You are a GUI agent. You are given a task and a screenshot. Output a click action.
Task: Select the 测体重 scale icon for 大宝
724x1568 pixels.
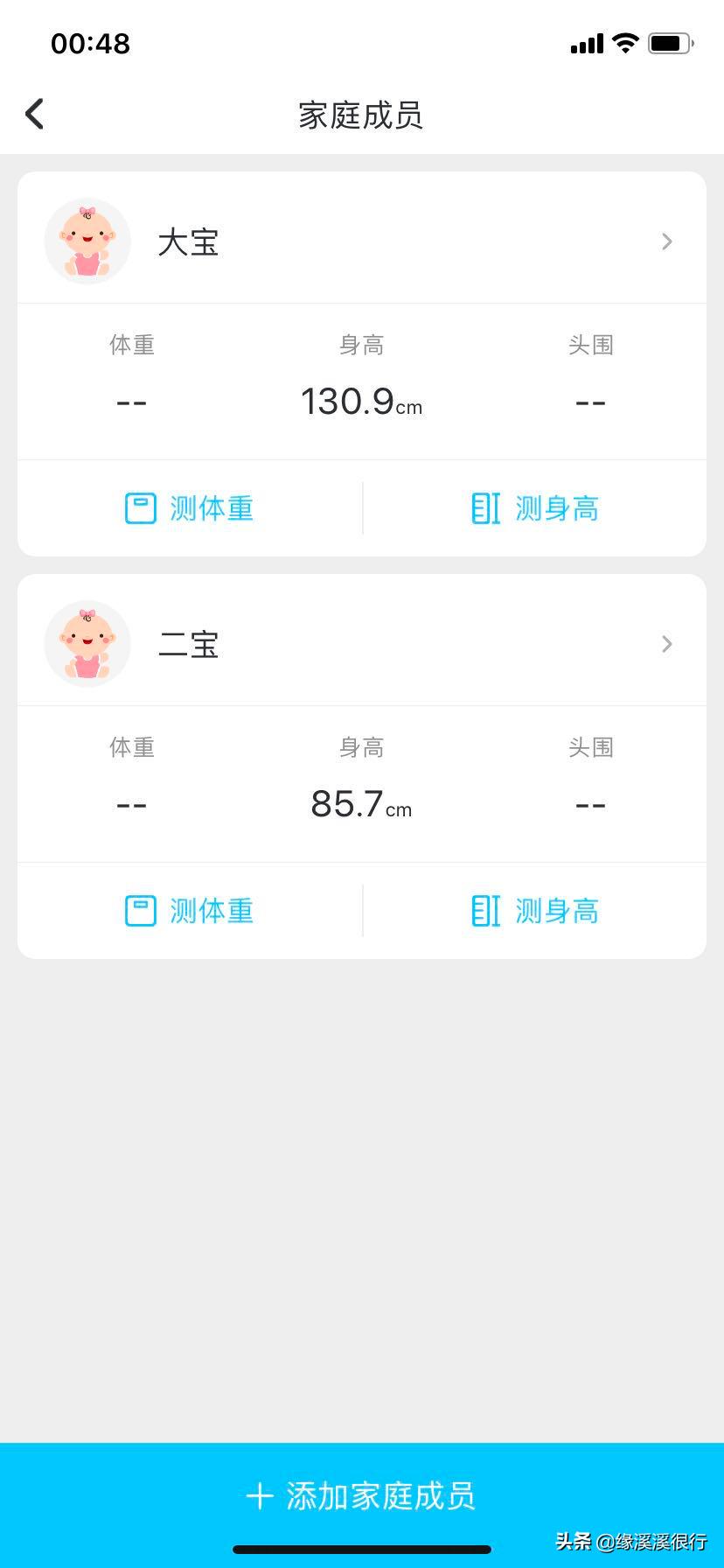pos(140,507)
